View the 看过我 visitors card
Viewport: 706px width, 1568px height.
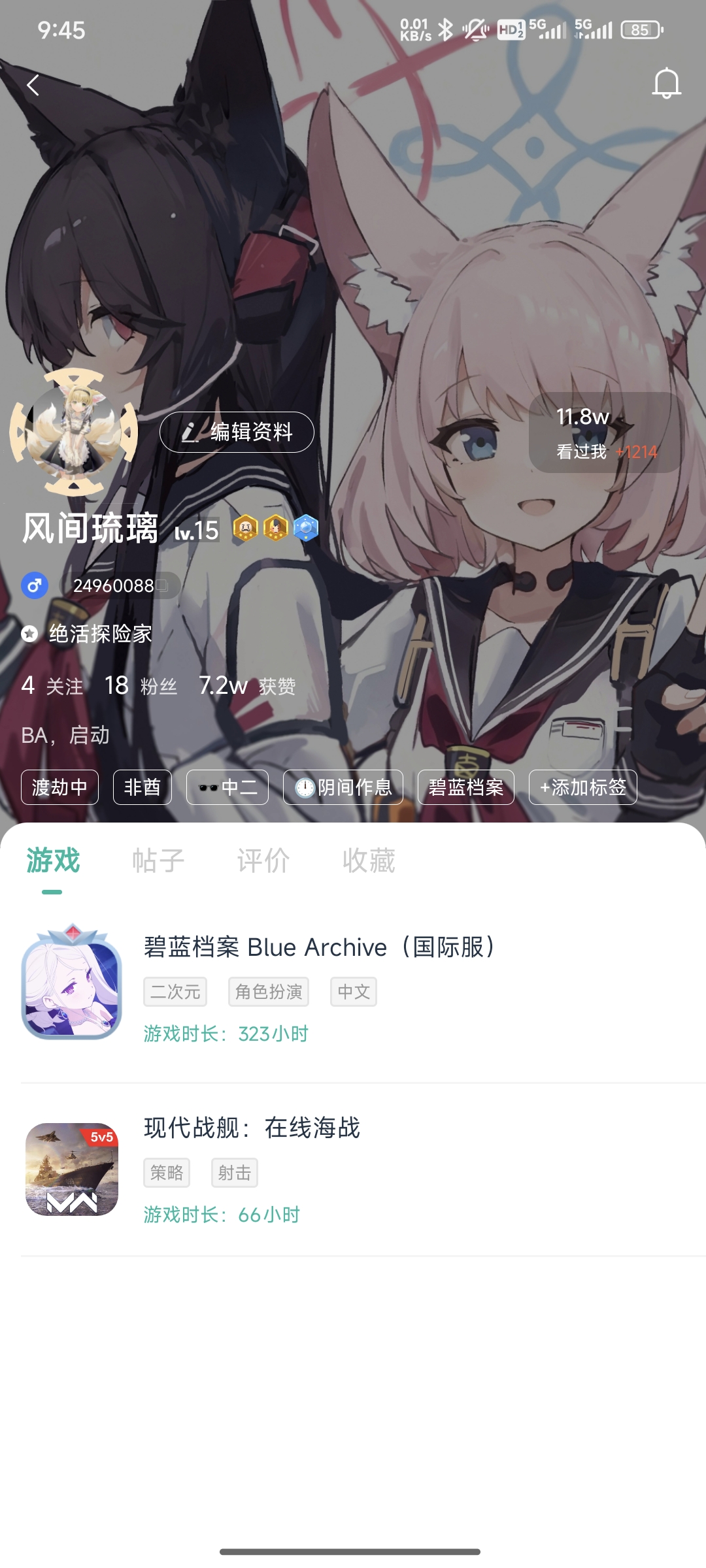pos(605,433)
